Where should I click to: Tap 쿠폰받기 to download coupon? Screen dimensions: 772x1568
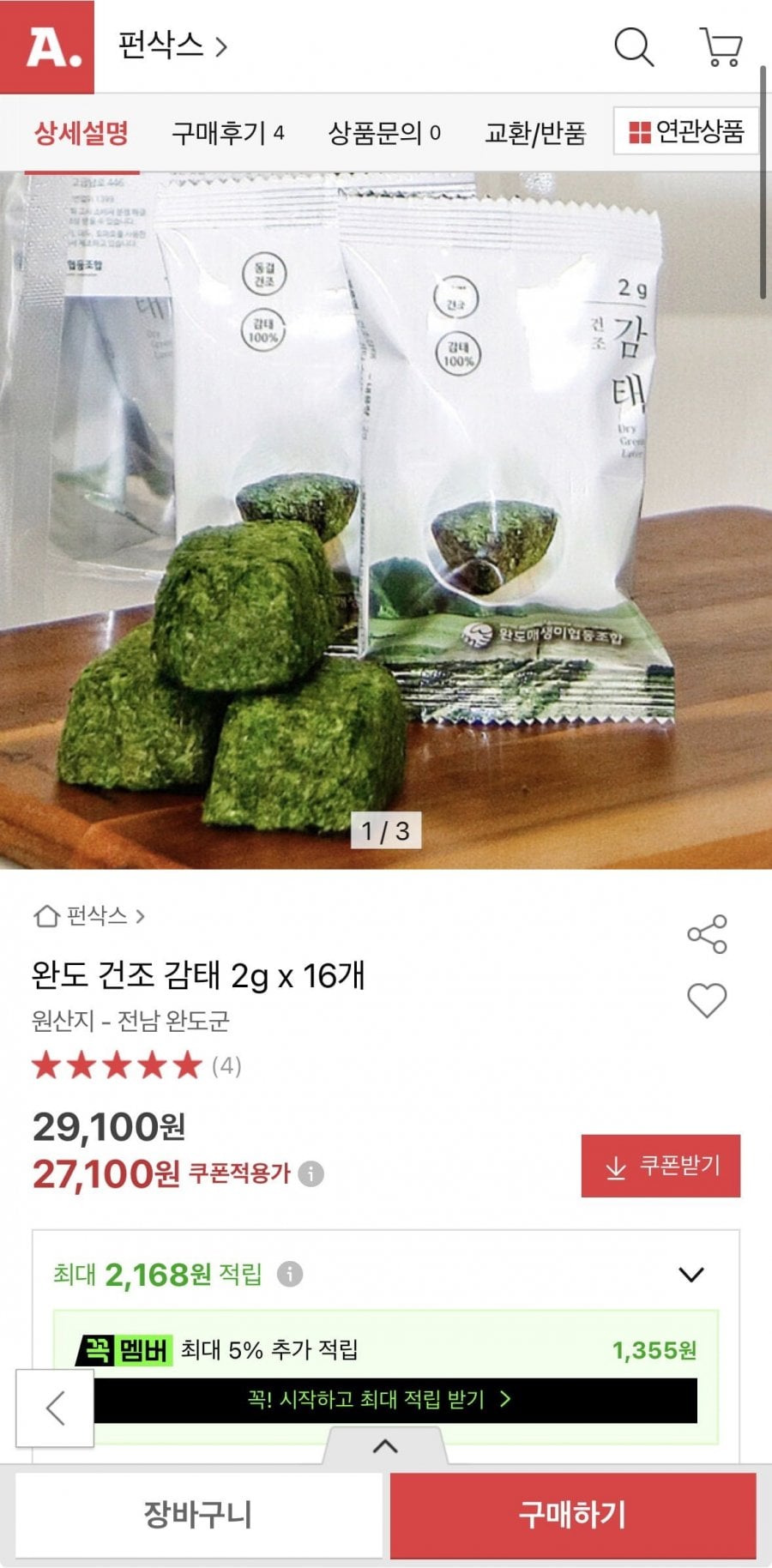click(660, 1166)
